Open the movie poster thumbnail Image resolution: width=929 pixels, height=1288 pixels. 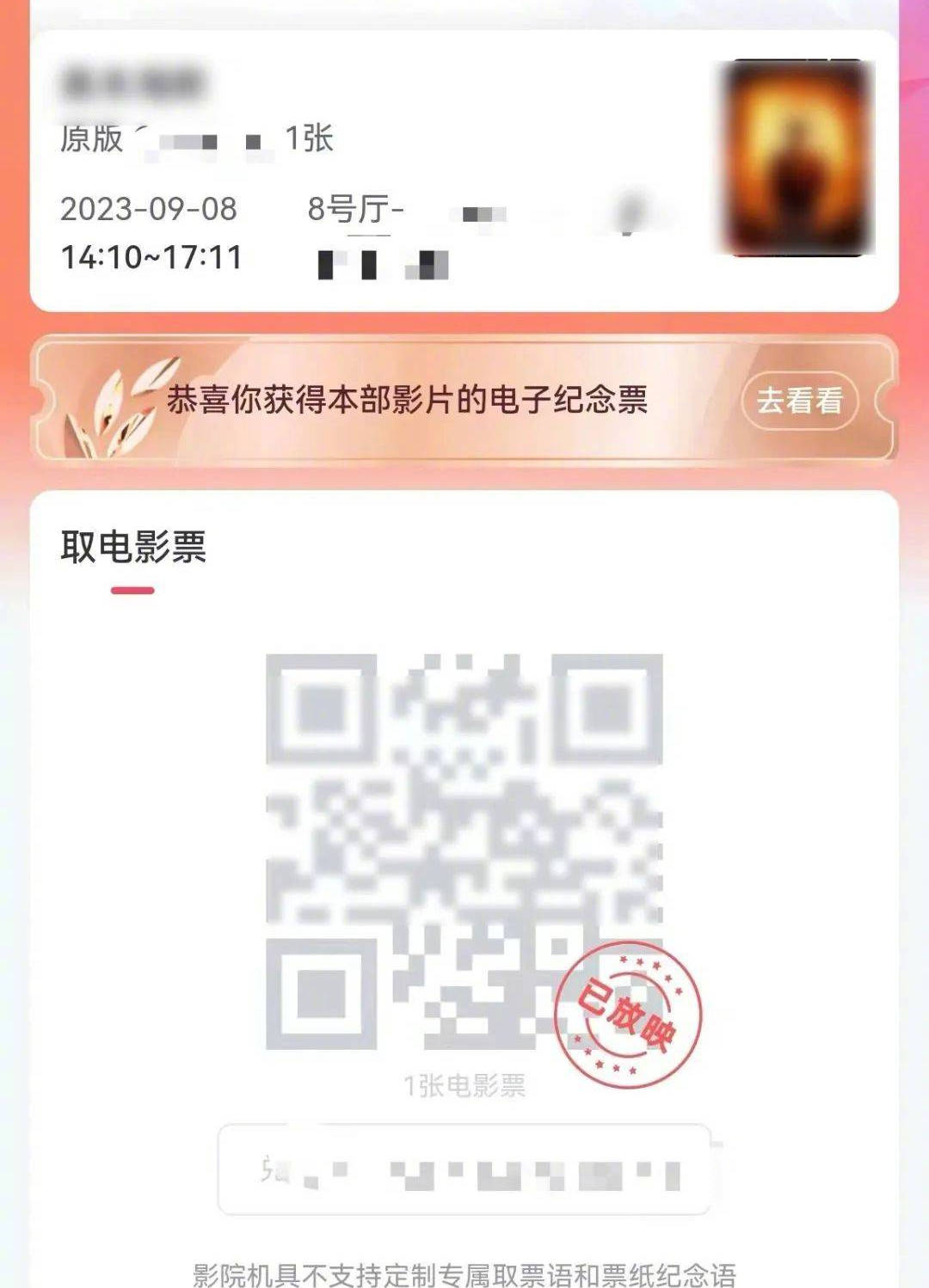tap(799, 158)
